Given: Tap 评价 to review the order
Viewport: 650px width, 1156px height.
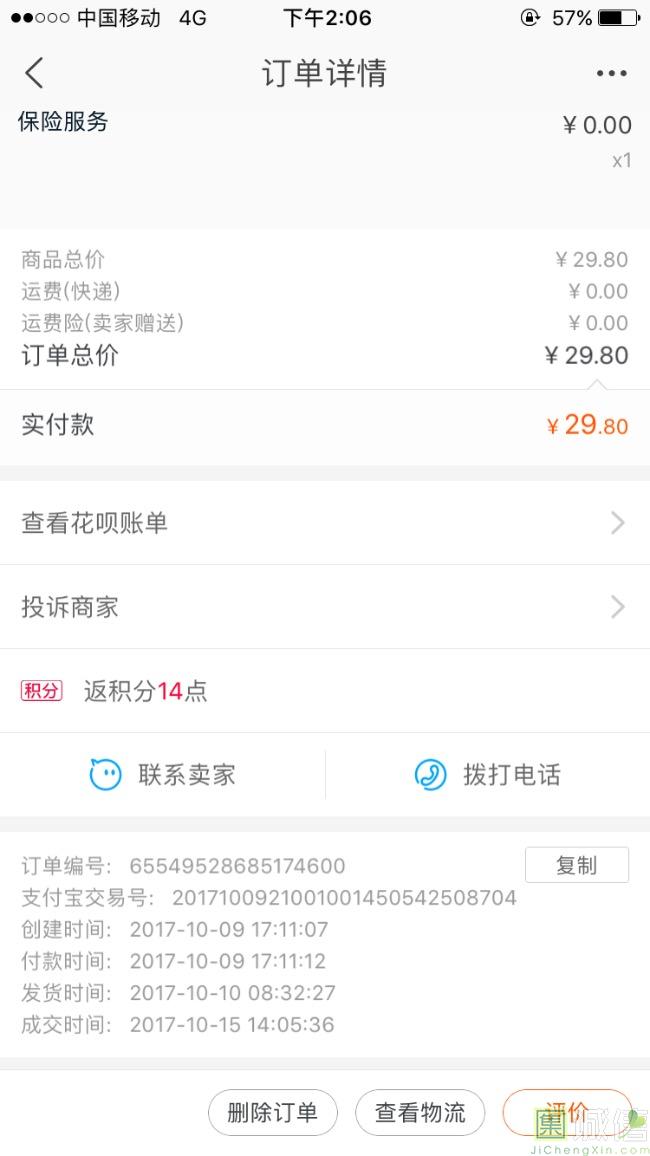Looking at the screenshot, I should click(x=566, y=1112).
